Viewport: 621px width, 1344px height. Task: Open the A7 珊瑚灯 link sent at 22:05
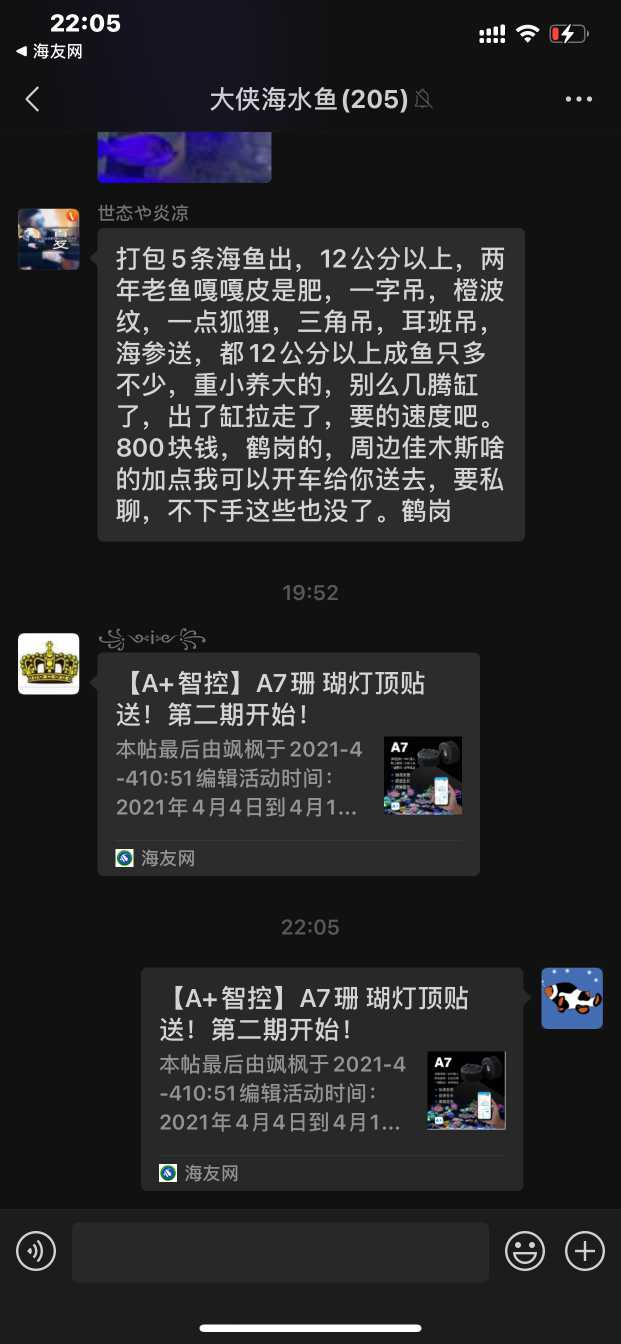tap(331, 1078)
